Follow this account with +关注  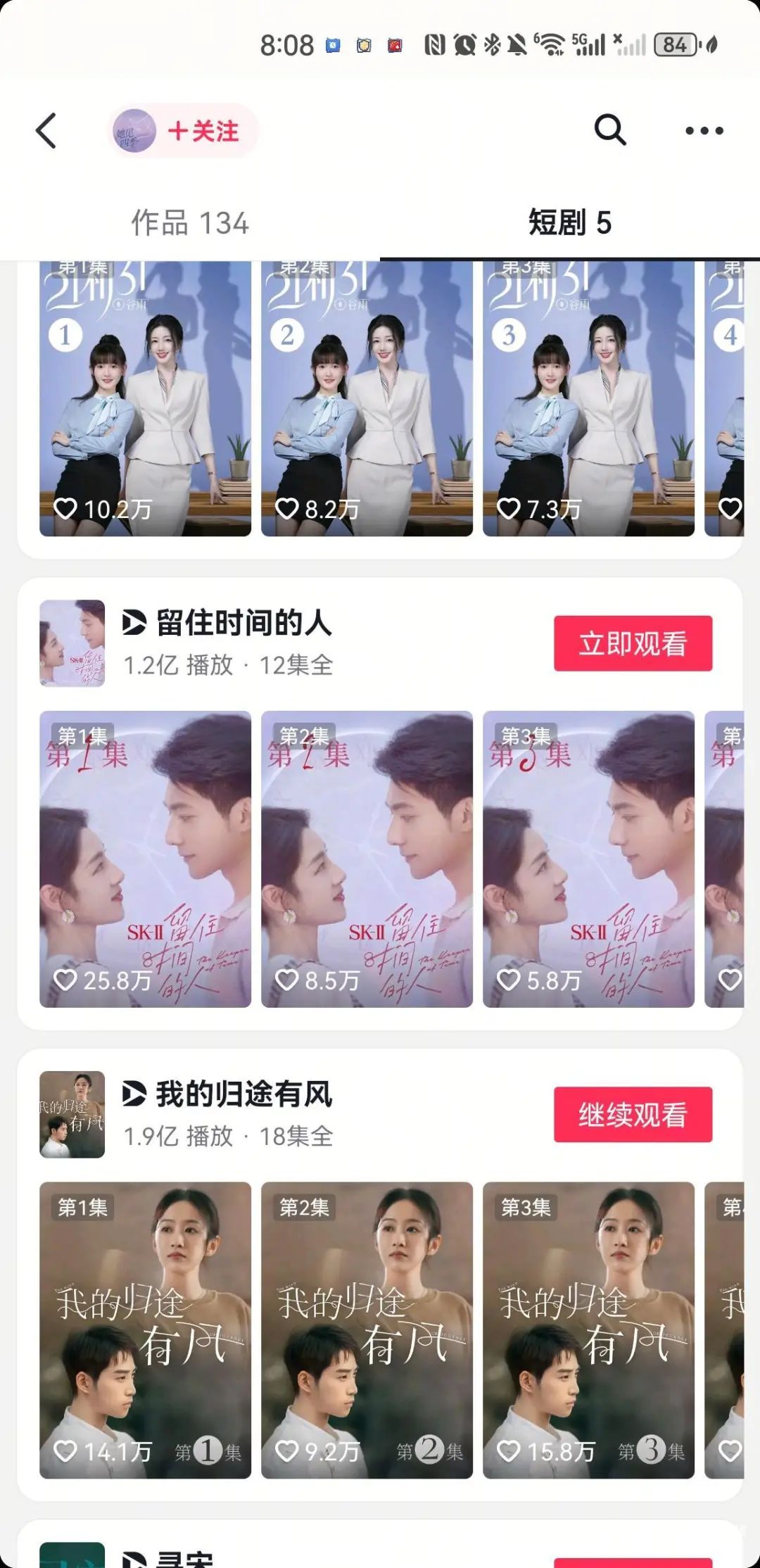203,131
